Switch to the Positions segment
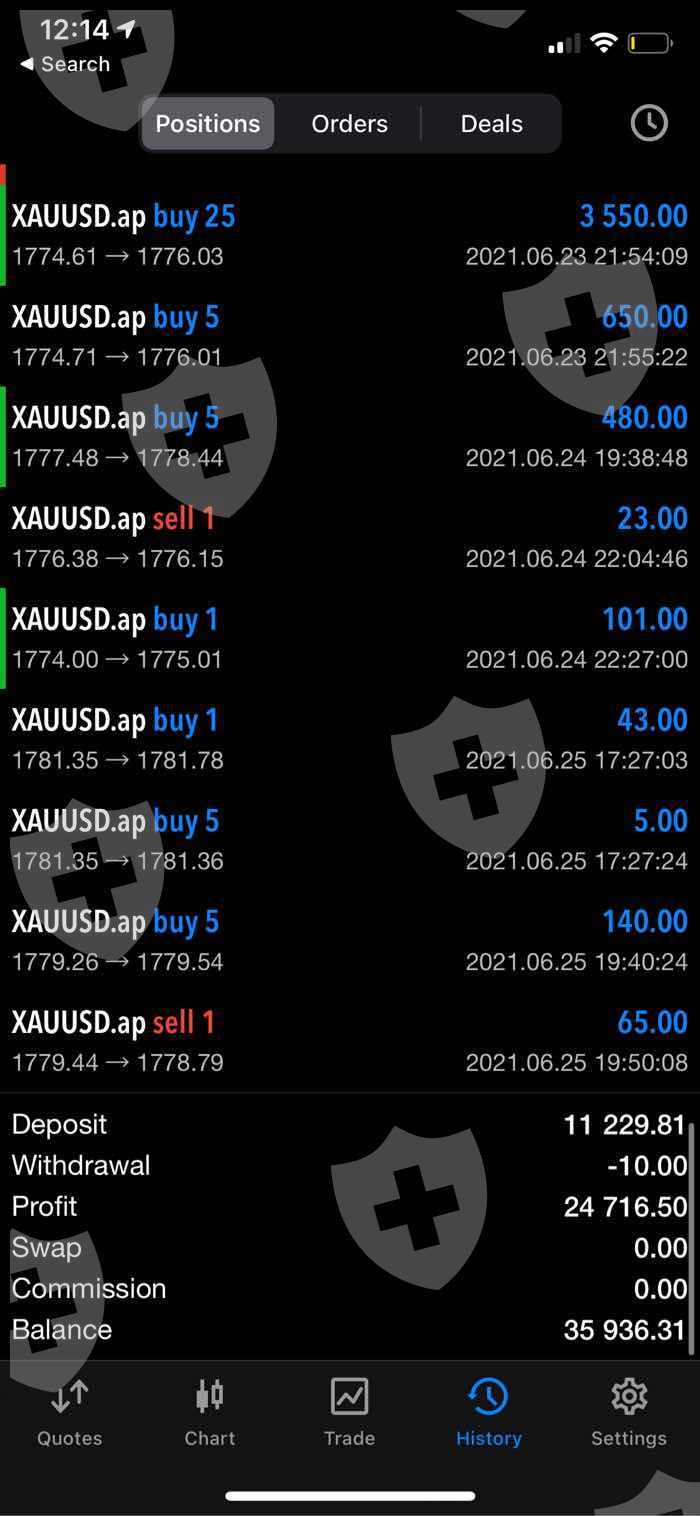This screenshot has width=700, height=1516. 208,124
